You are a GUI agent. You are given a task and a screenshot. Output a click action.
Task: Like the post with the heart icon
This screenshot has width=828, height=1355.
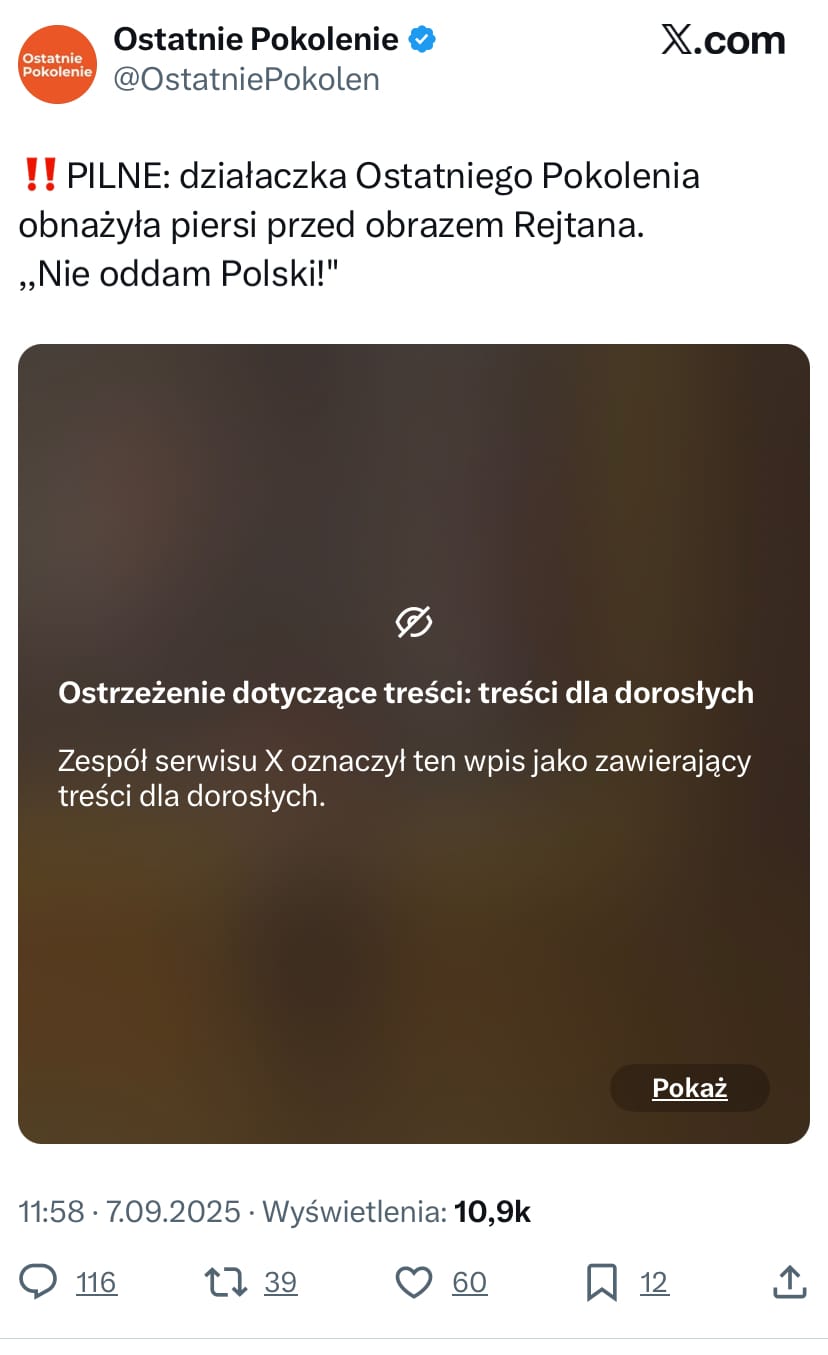point(414,1281)
